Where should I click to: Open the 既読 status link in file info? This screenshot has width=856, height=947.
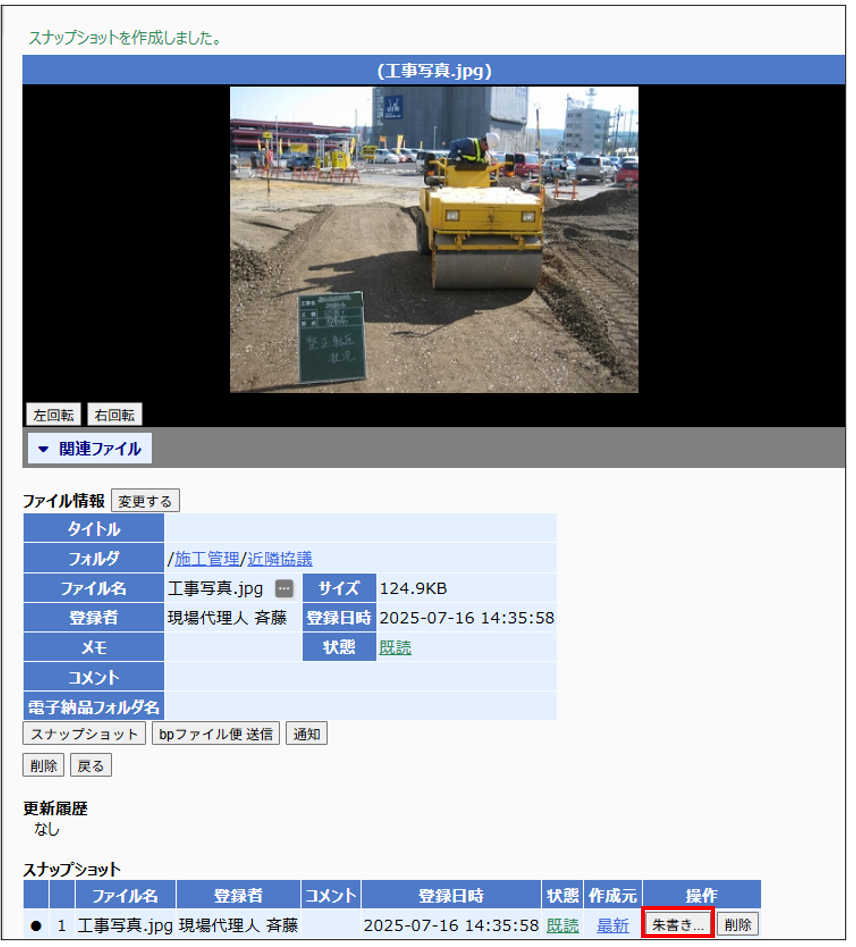395,648
